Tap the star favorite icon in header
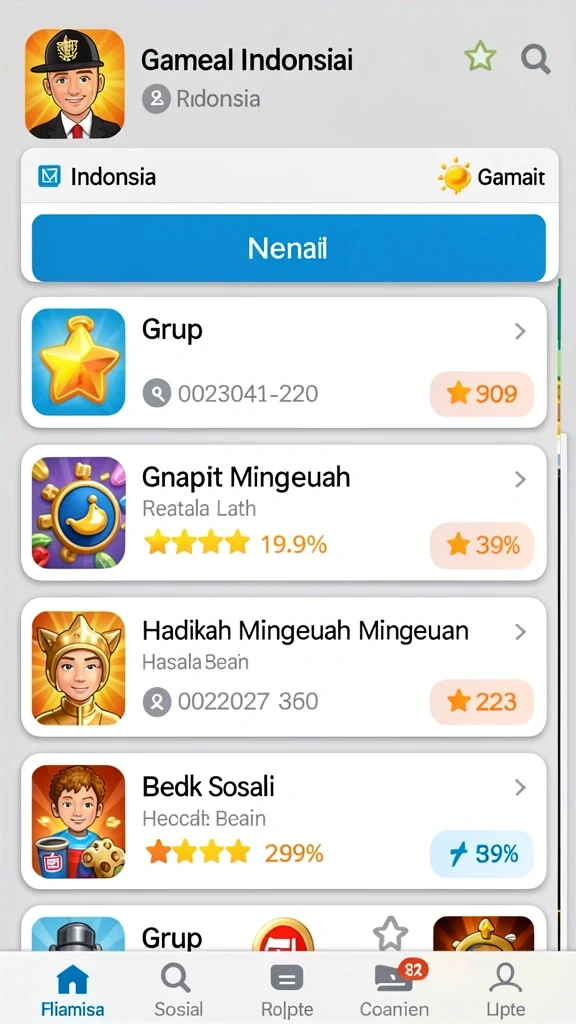The width and height of the screenshot is (576, 1024). 480,57
